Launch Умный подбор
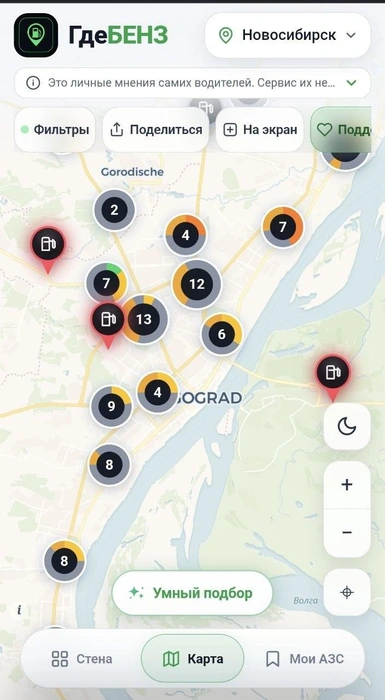386x700 pixels. [x=192, y=593]
